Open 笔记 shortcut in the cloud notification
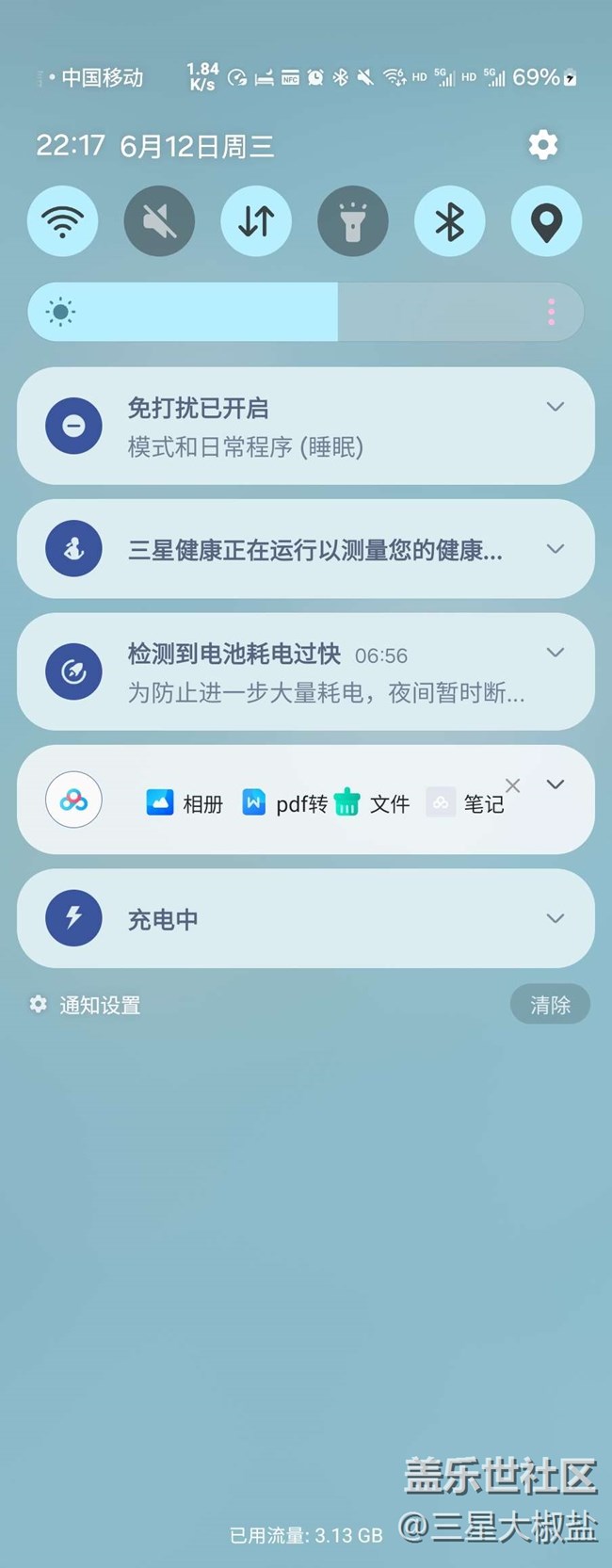 [467, 803]
